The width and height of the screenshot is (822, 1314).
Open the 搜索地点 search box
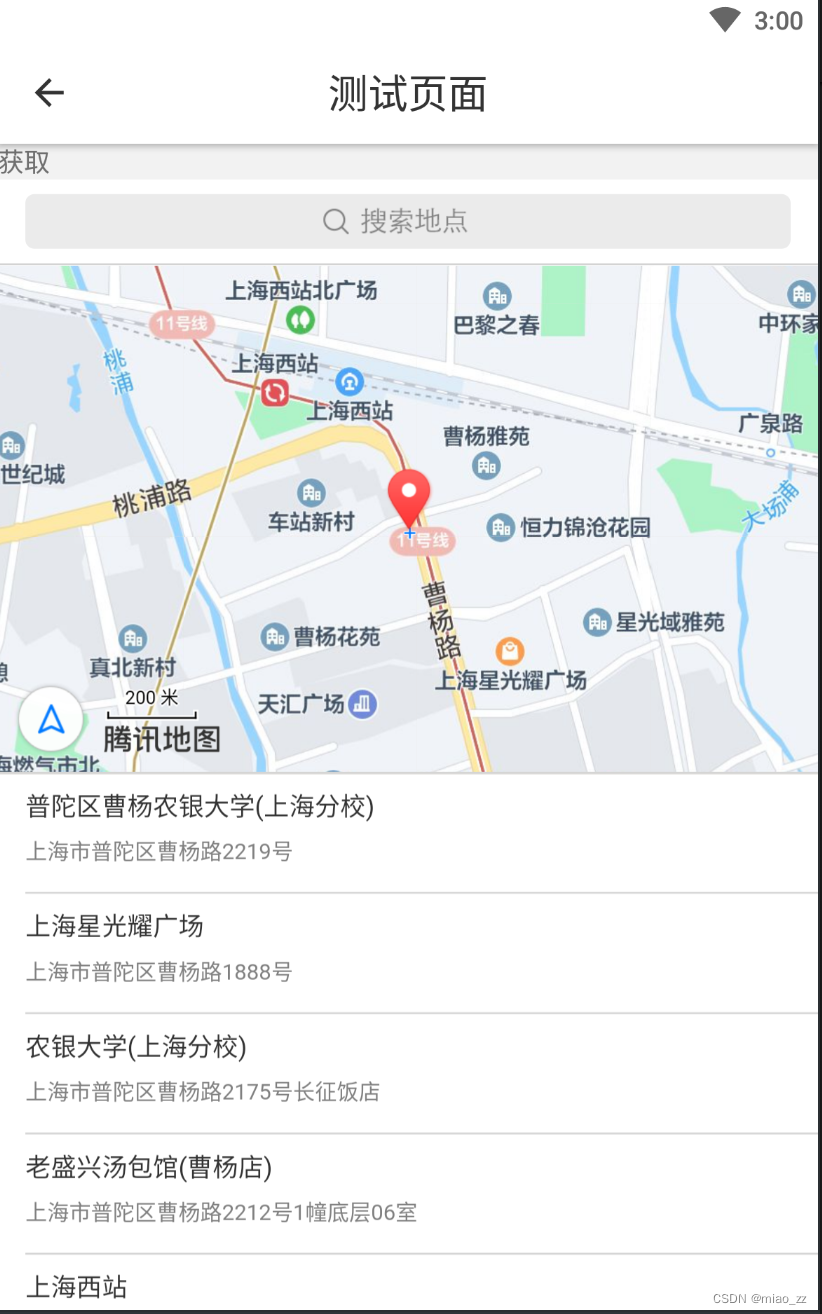pyautogui.click(x=408, y=221)
